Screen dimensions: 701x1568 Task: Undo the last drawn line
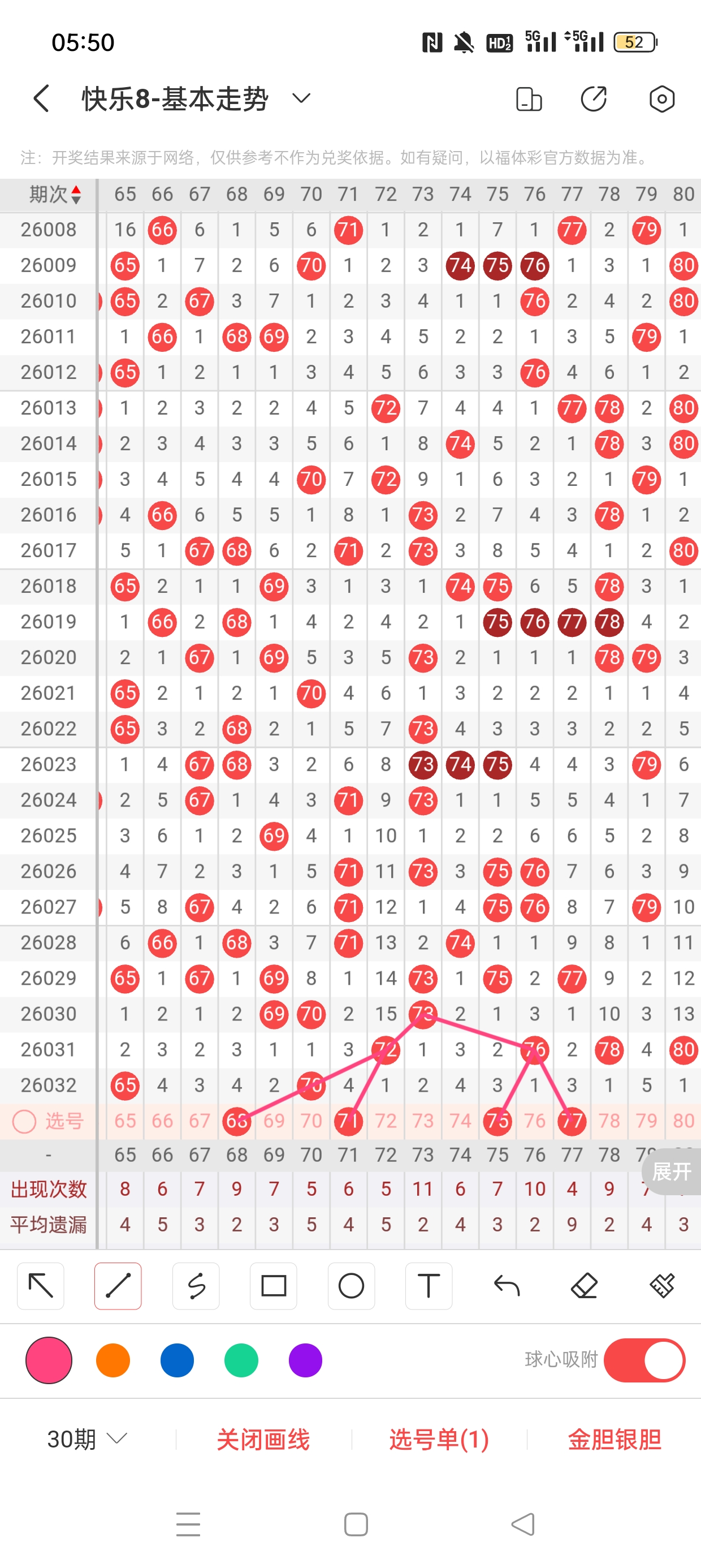507,1286
